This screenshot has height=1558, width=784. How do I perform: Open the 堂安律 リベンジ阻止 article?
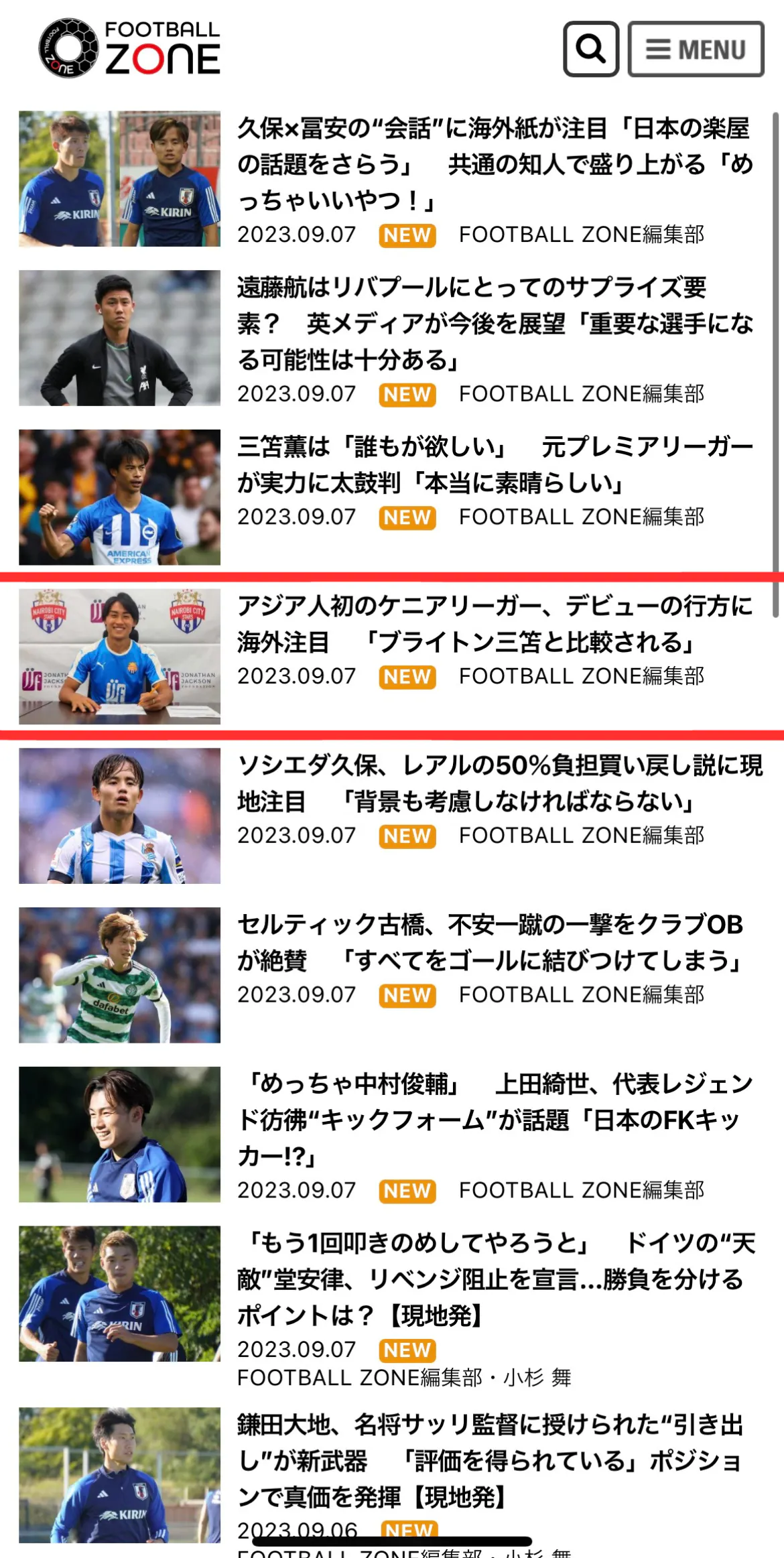coord(496,1279)
